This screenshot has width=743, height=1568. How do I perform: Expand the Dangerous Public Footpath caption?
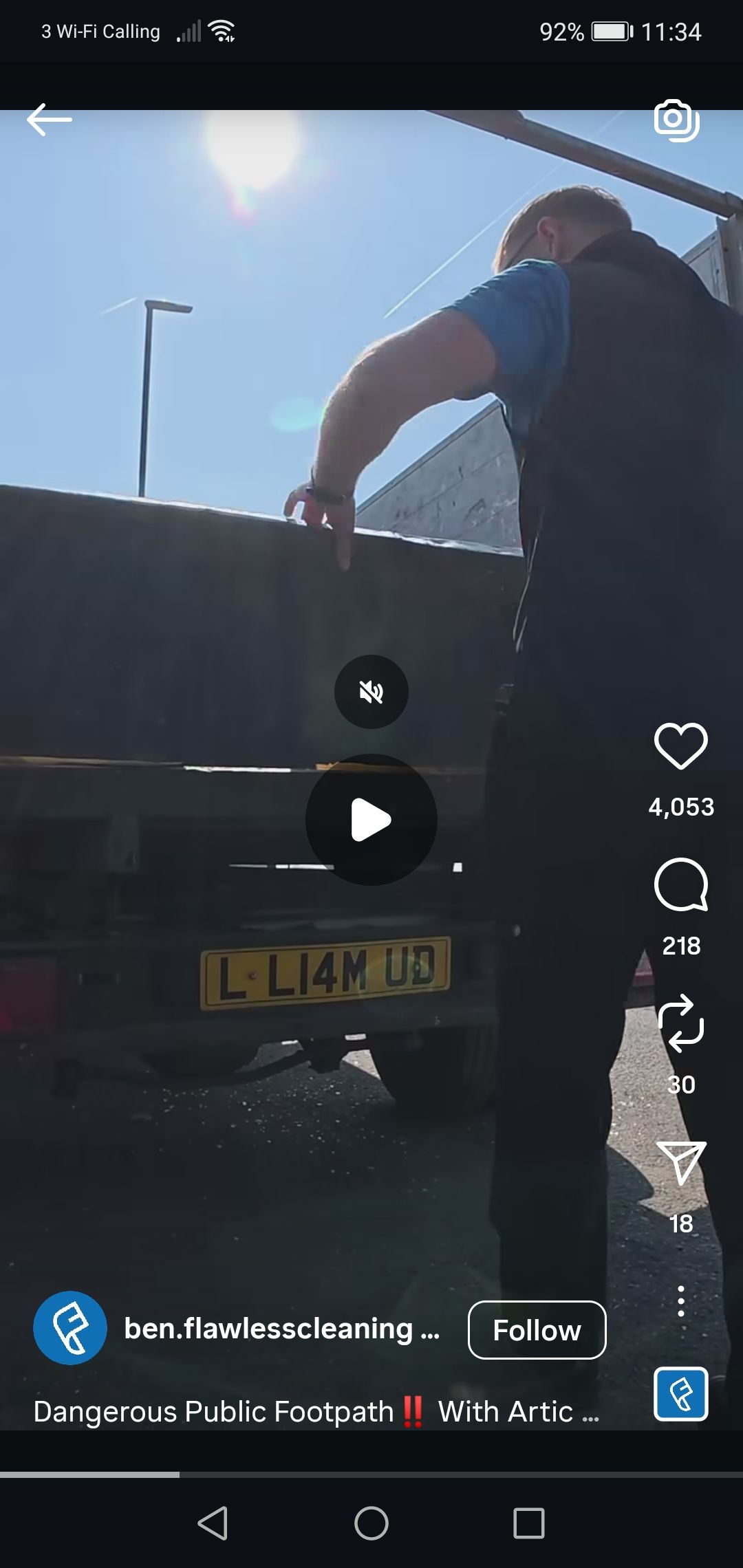click(316, 1412)
